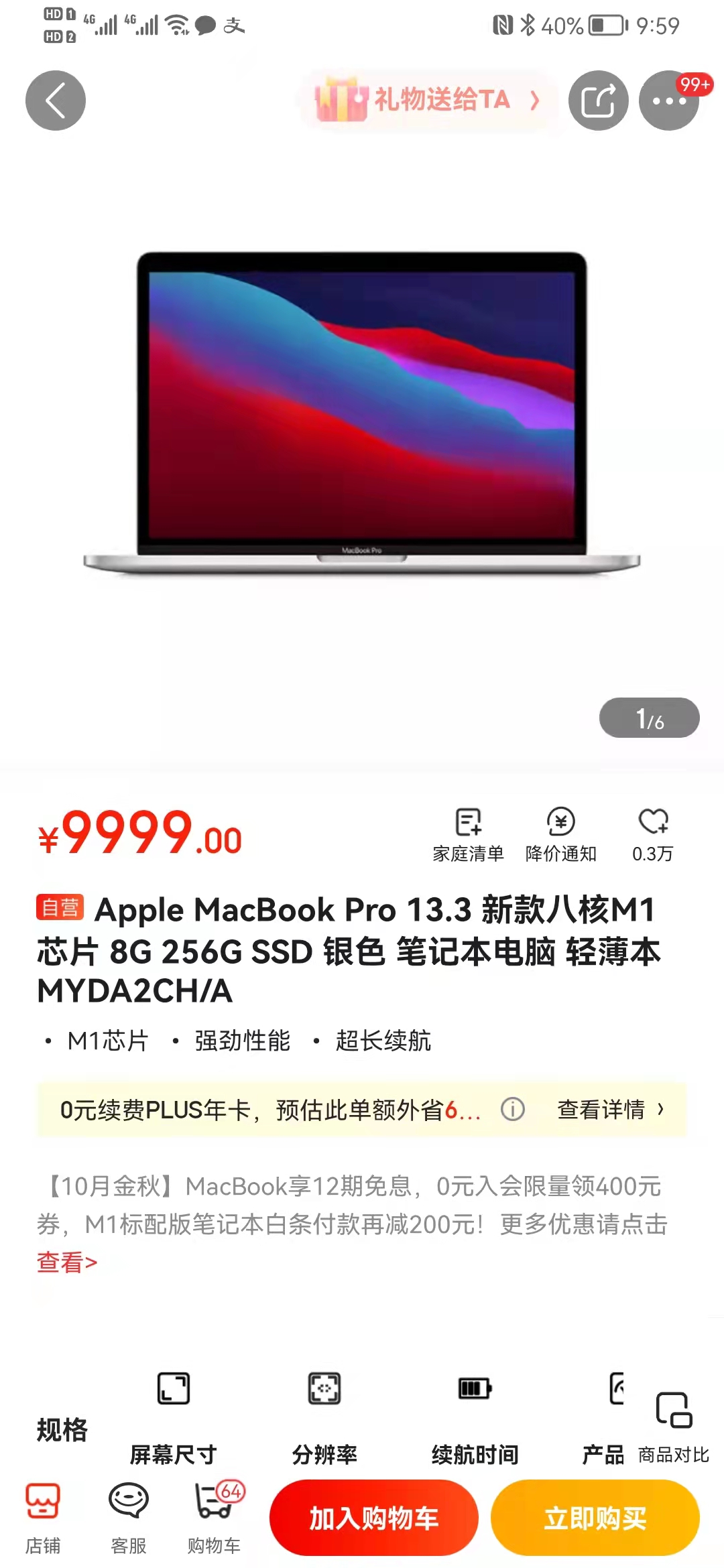
Task: Enable 降价通知 price drop alert
Action: point(560,834)
